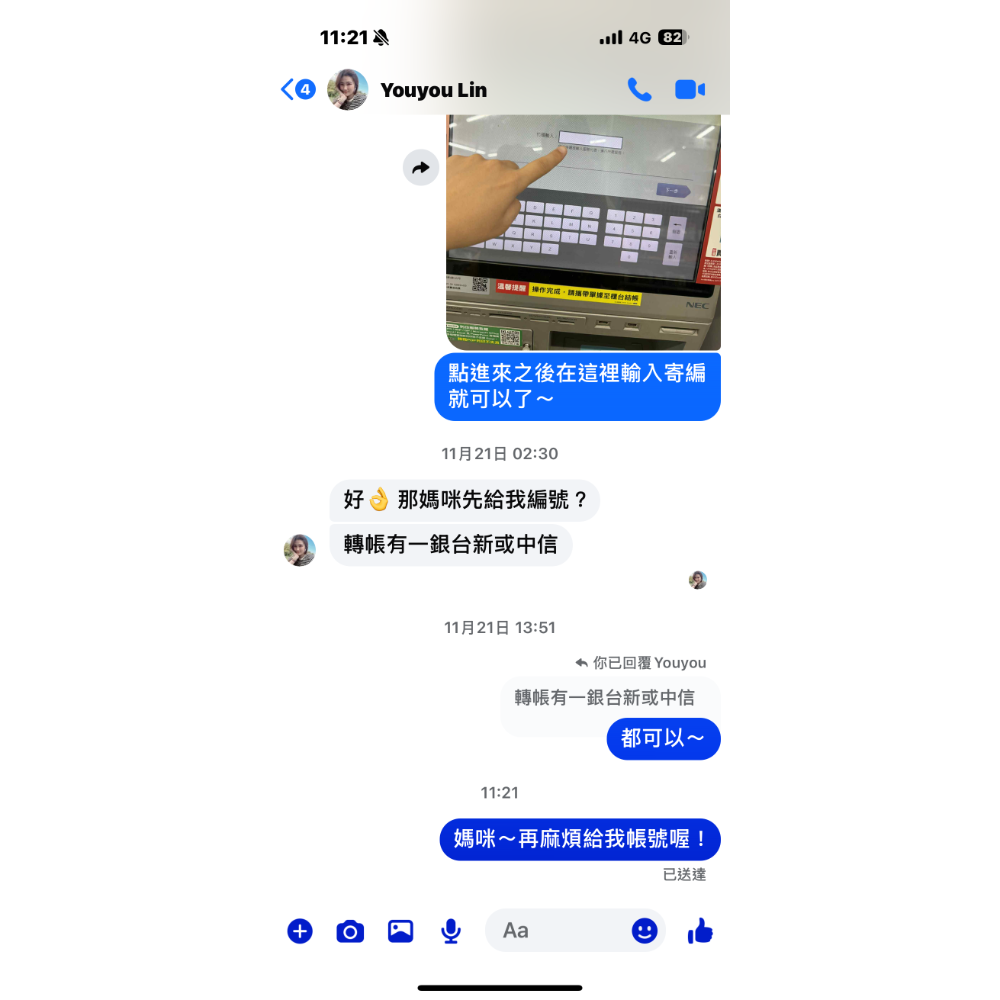1000x1000 pixels.
Task: Open the camera to take a photo
Action: tap(350, 932)
